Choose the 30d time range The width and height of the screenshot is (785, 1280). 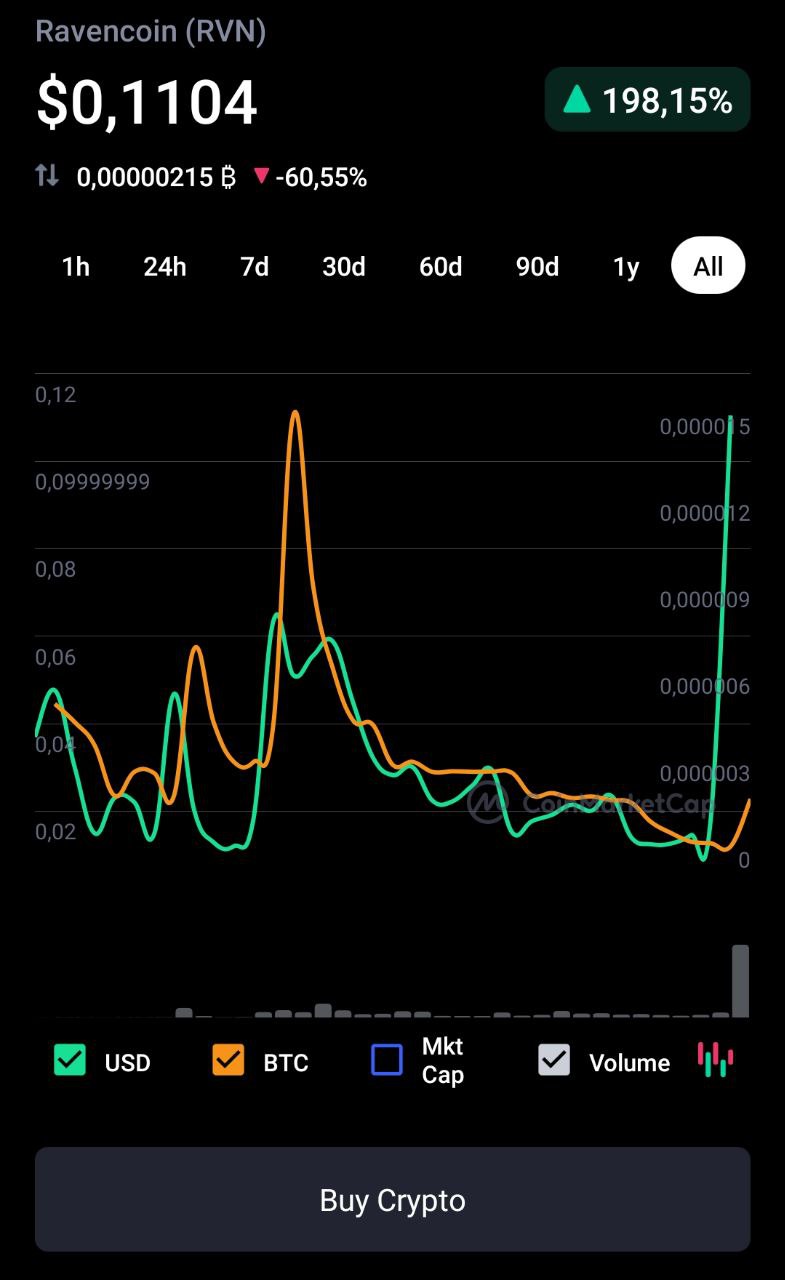pyautogui.click(x=344, y=266)
